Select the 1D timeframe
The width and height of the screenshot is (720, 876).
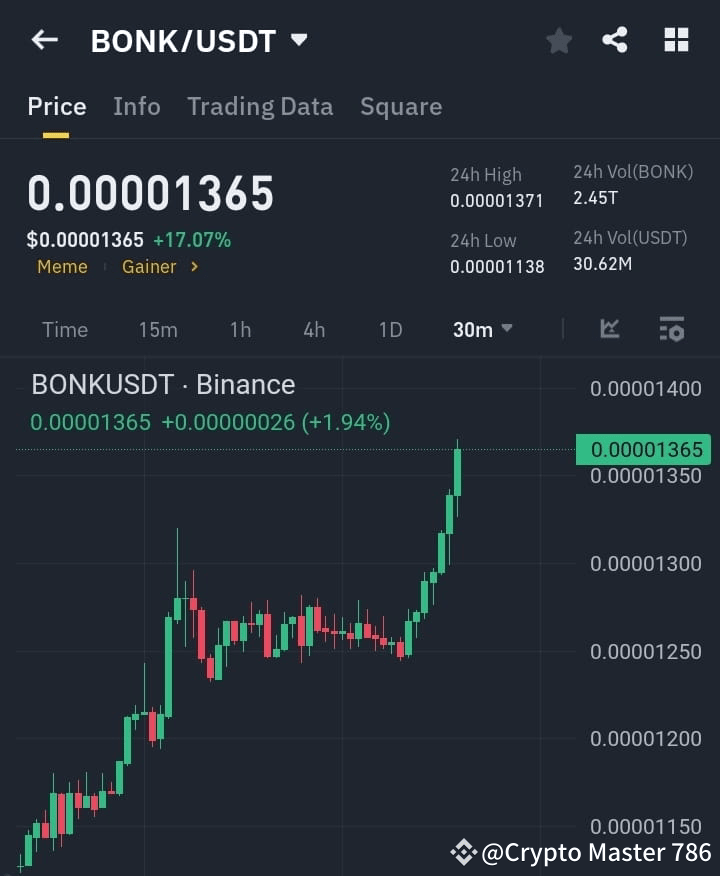tap(390, 329)
